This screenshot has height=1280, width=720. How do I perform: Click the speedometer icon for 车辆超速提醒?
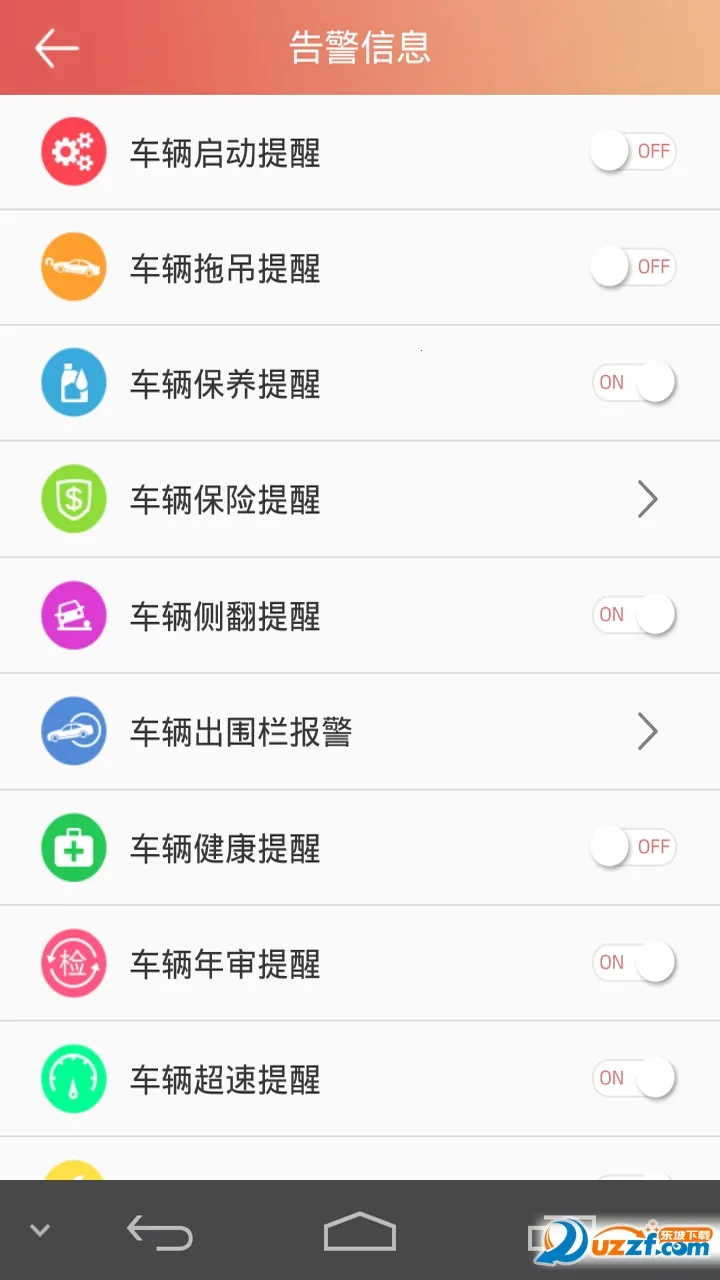coord(73,1079)
